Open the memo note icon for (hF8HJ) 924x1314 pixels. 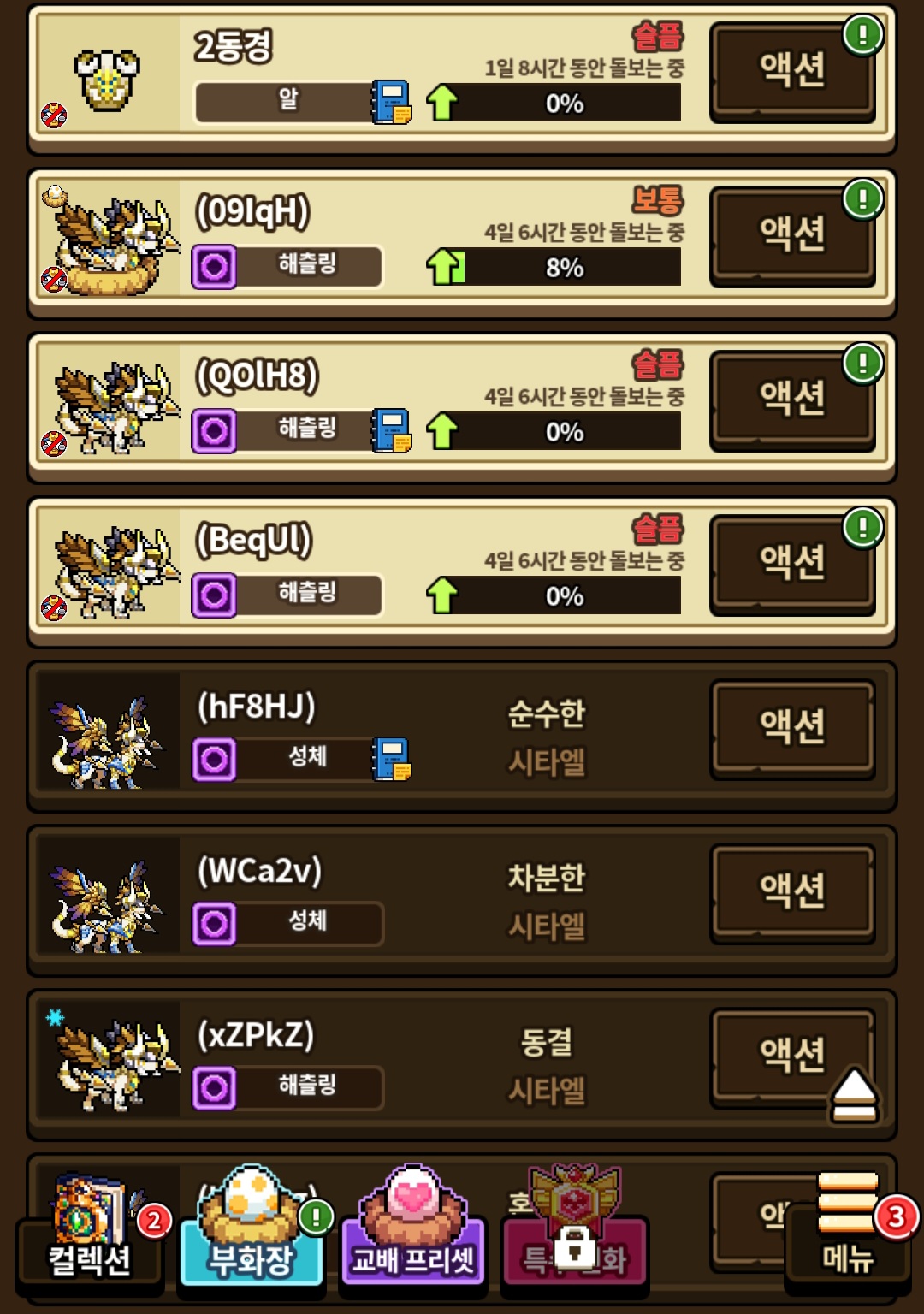392,759
